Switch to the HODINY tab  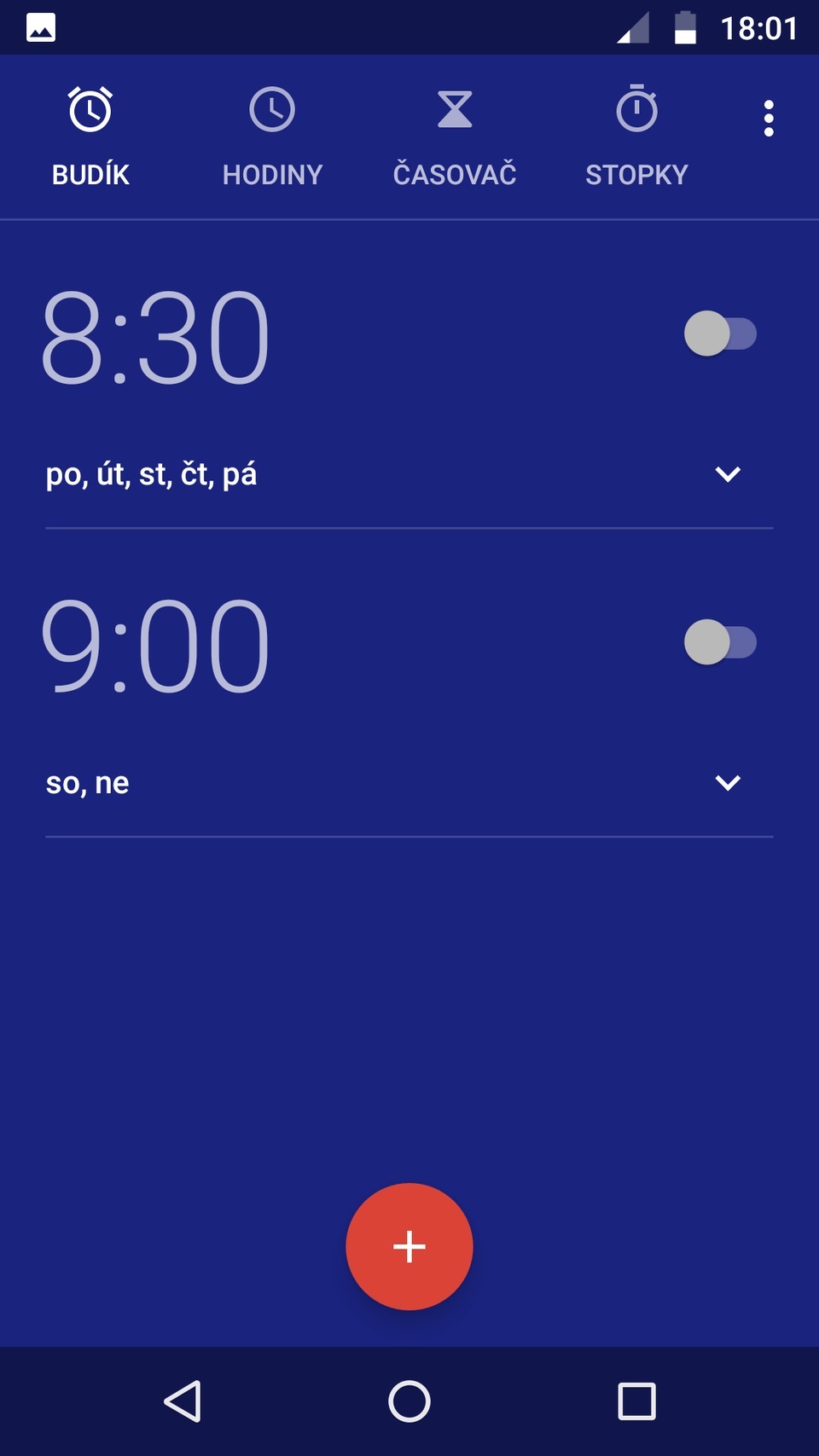[272, 174]
